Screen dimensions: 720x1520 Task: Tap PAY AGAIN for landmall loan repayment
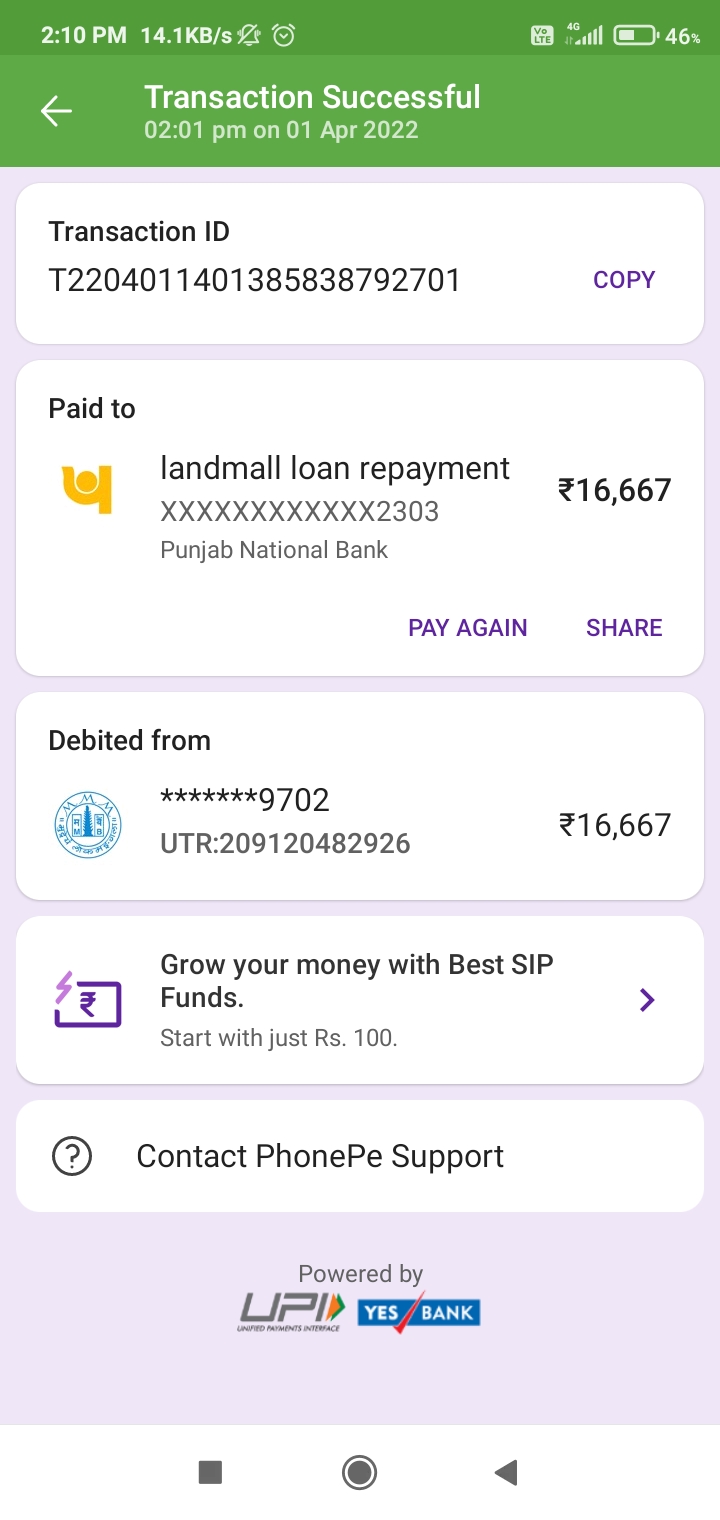467,628
